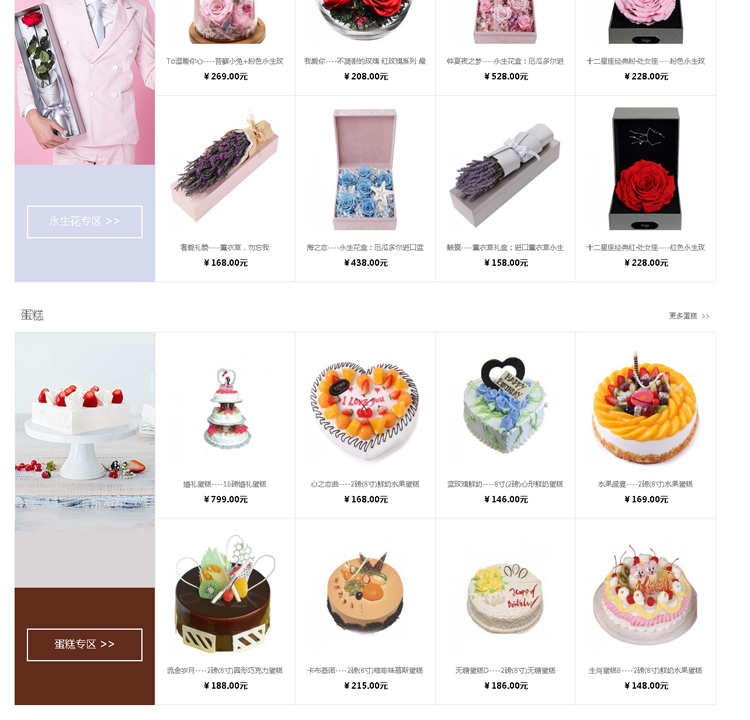750x720 pixels.
Task: Select the 水果盛宴 fruit cake for ¥169.00
Action: pyautogui.click(x=645, y=408)
